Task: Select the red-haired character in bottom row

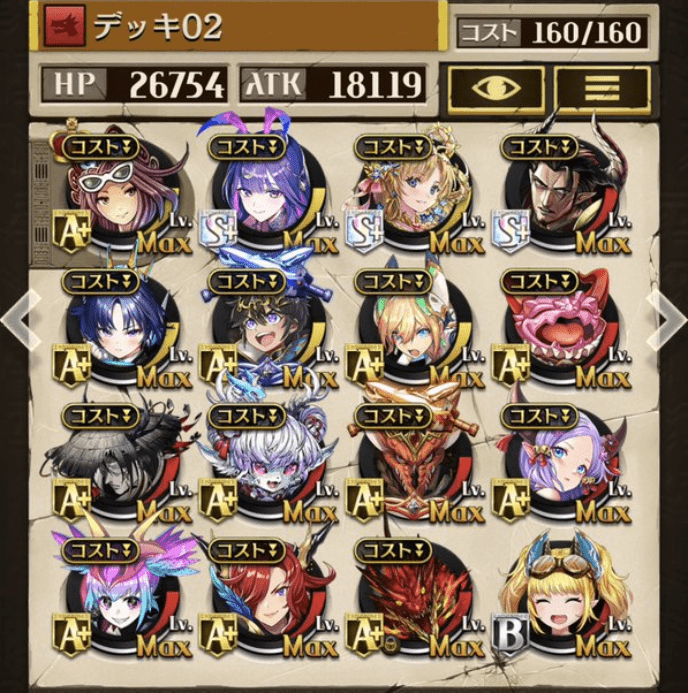Action: click(x=265, y=605)
